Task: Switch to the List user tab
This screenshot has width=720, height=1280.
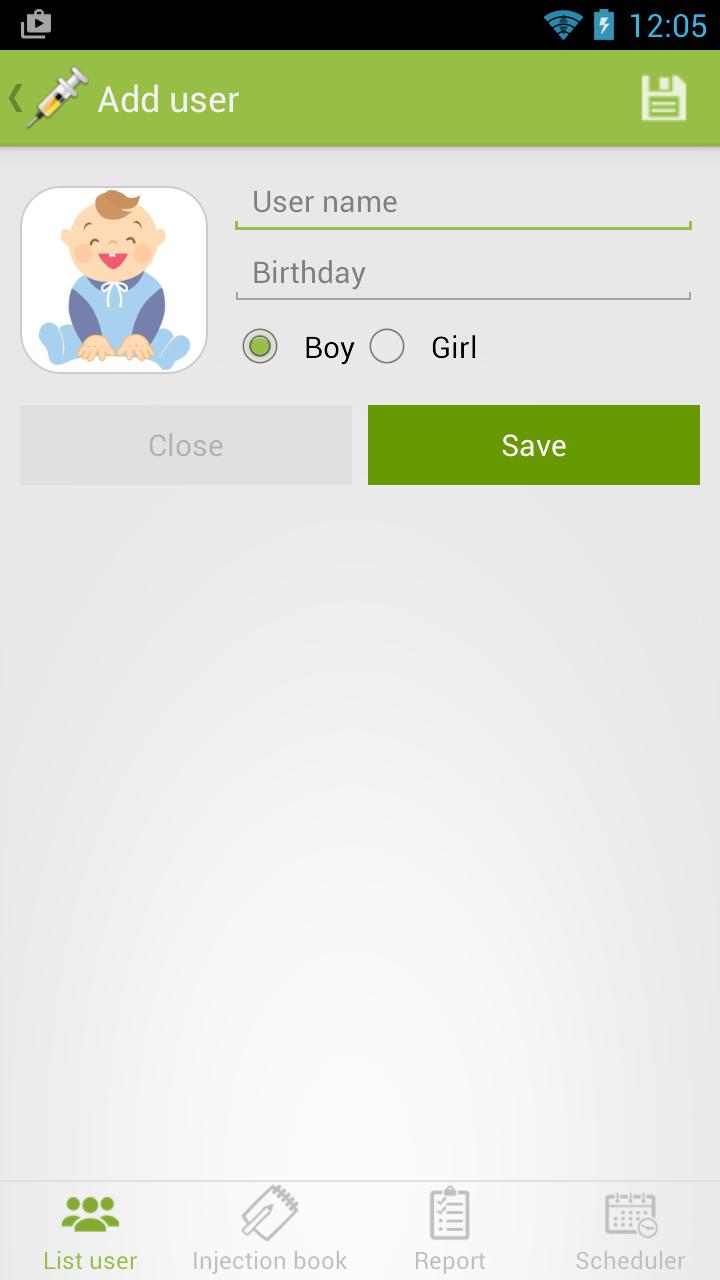Action: tap(90, 1232)
